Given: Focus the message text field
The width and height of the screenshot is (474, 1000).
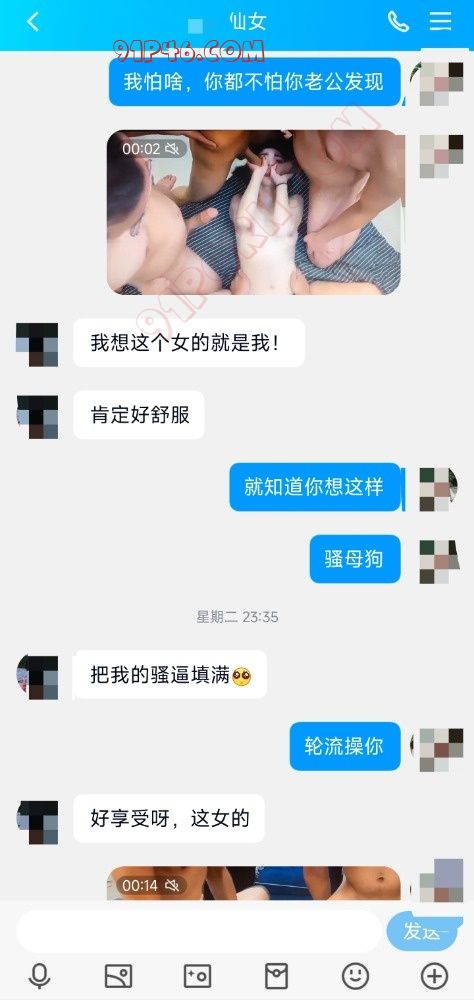Looking at the screenshot, I should tap(198, 932).
